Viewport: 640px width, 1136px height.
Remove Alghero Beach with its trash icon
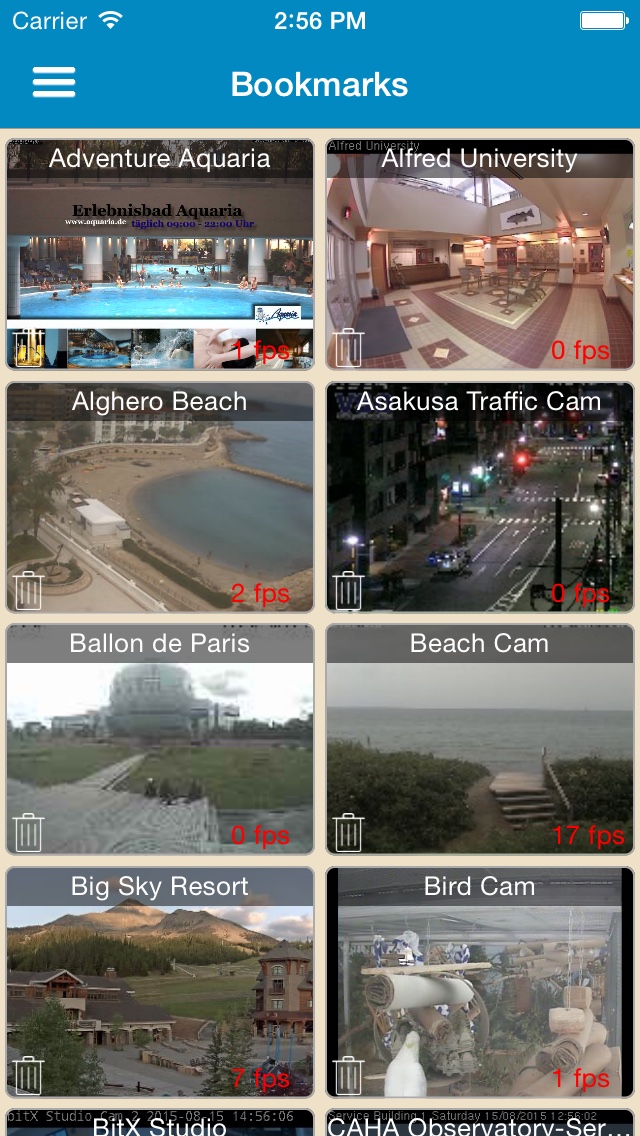(x=29, y=590)
